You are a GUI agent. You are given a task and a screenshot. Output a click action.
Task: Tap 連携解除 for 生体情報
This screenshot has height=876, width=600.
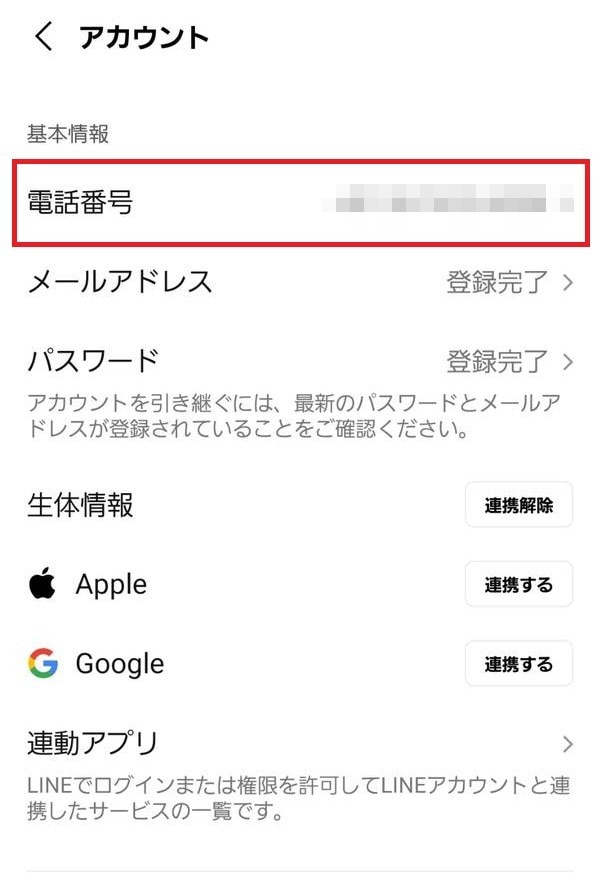click(x=518, y=505)
